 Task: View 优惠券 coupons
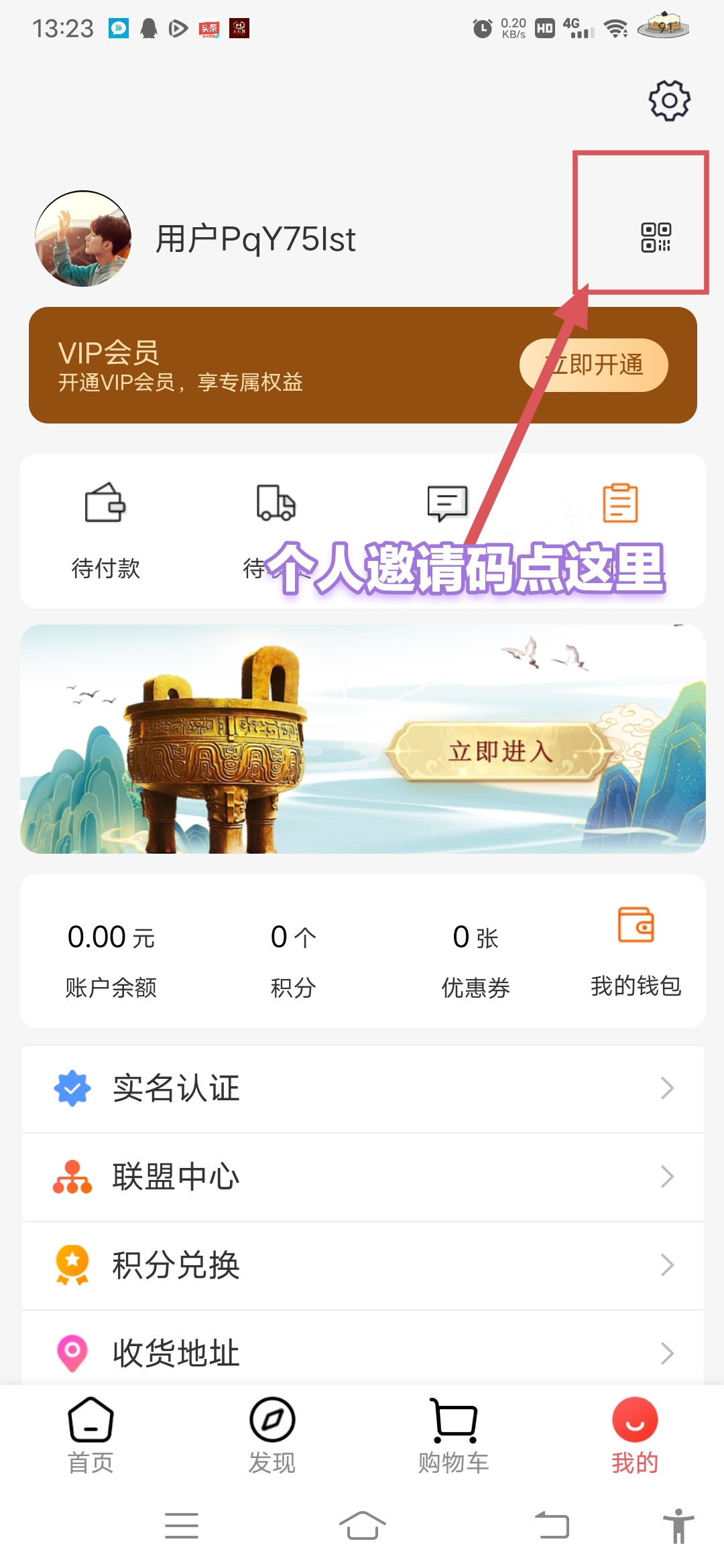click(476, 958)
